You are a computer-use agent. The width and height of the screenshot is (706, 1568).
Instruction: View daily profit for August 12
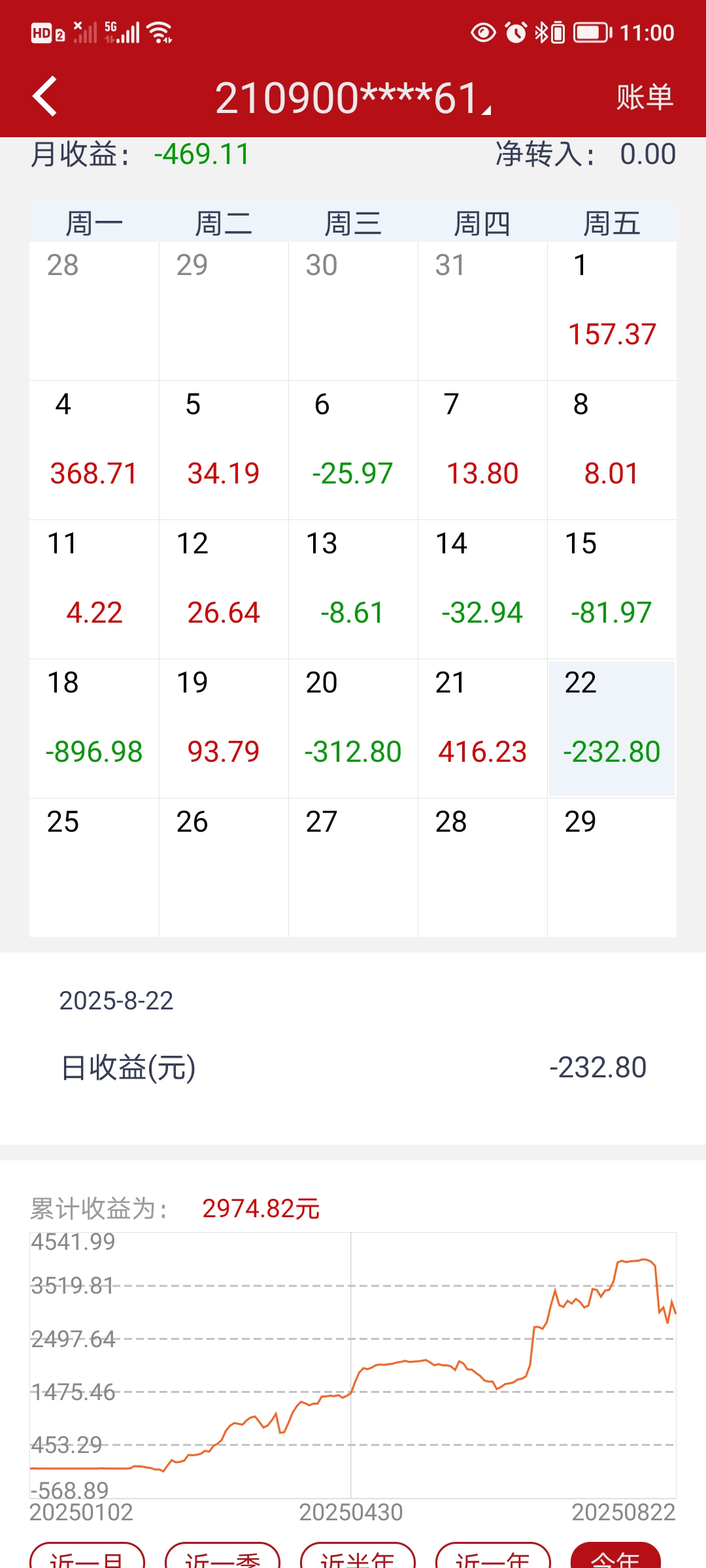[x=224, y=589]
